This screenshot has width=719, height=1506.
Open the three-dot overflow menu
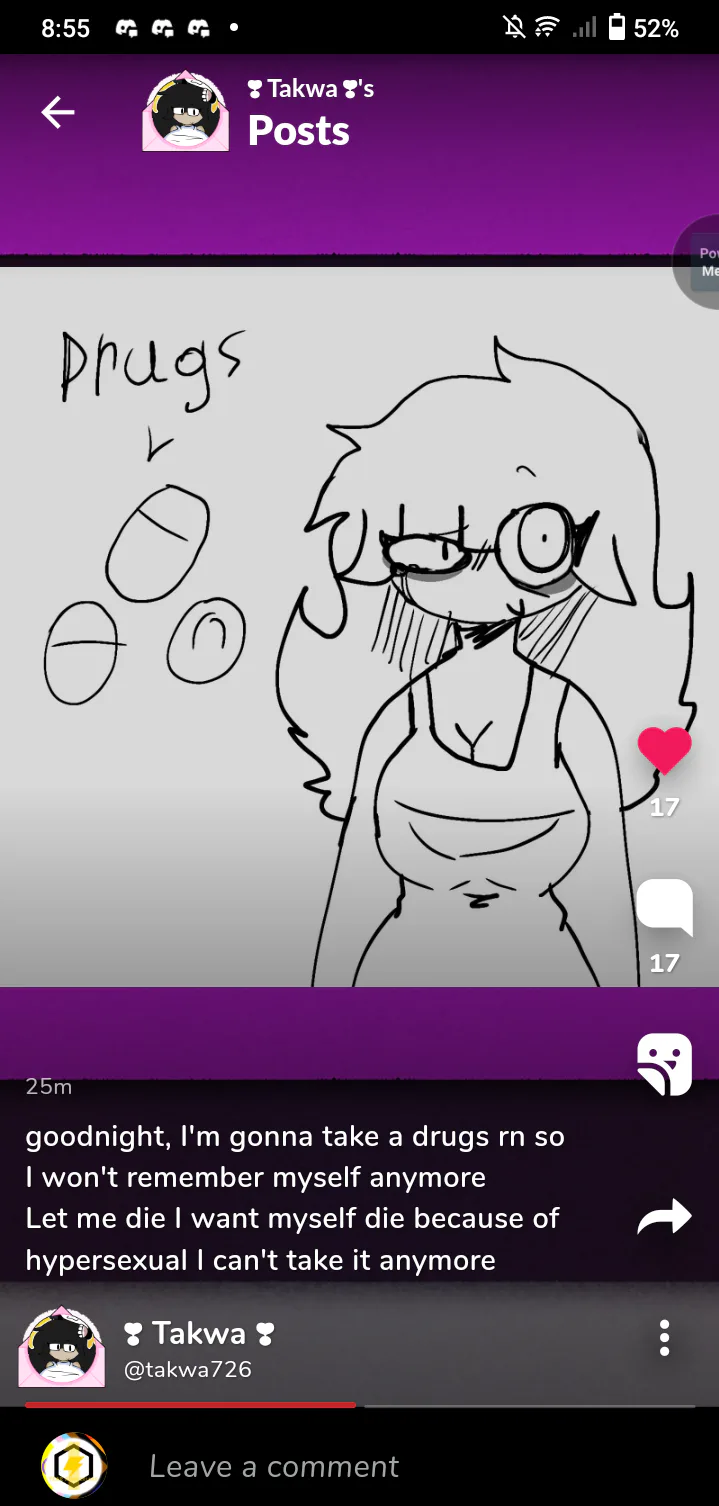tap(664, 1338)
